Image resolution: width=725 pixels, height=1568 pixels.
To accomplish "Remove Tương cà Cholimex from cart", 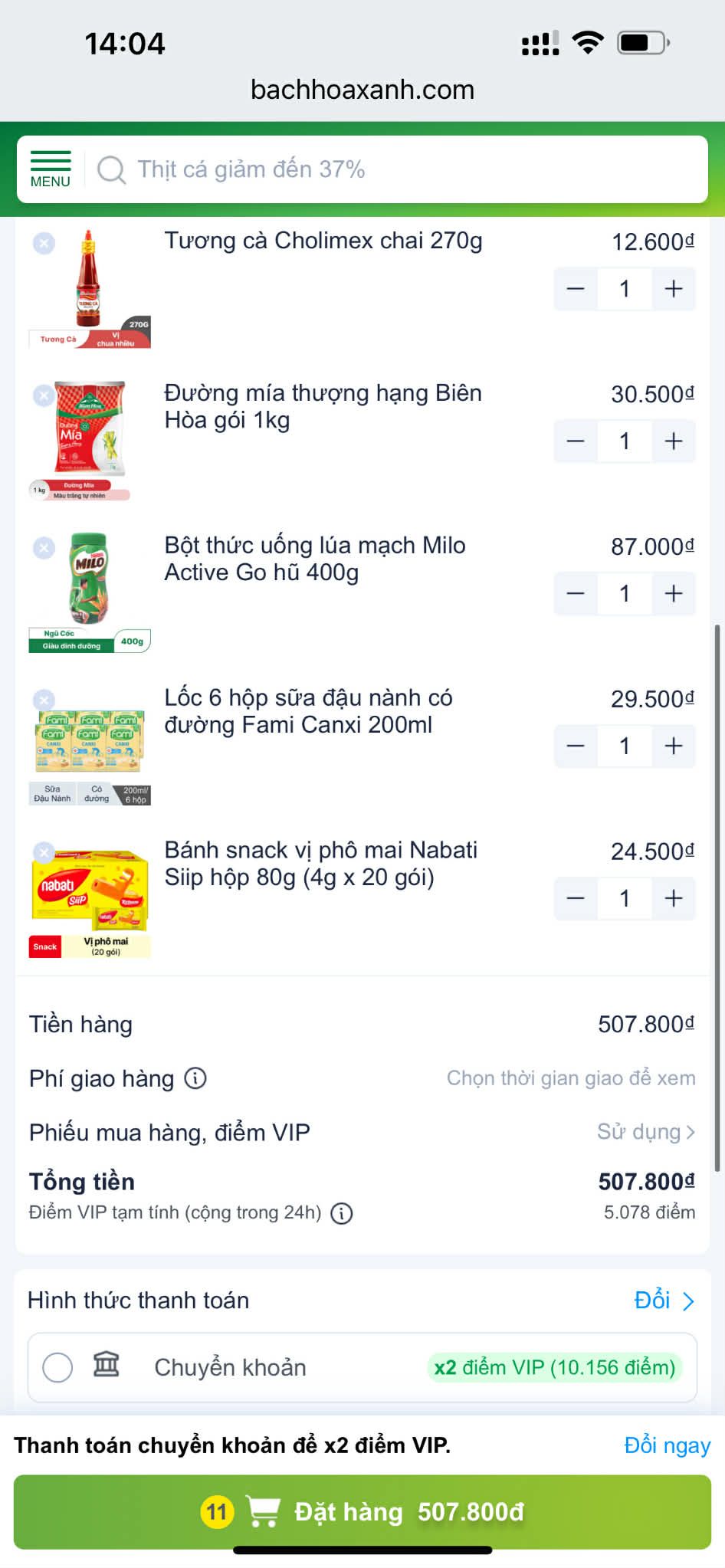I will pyautogui.click(x=44, y=244).
